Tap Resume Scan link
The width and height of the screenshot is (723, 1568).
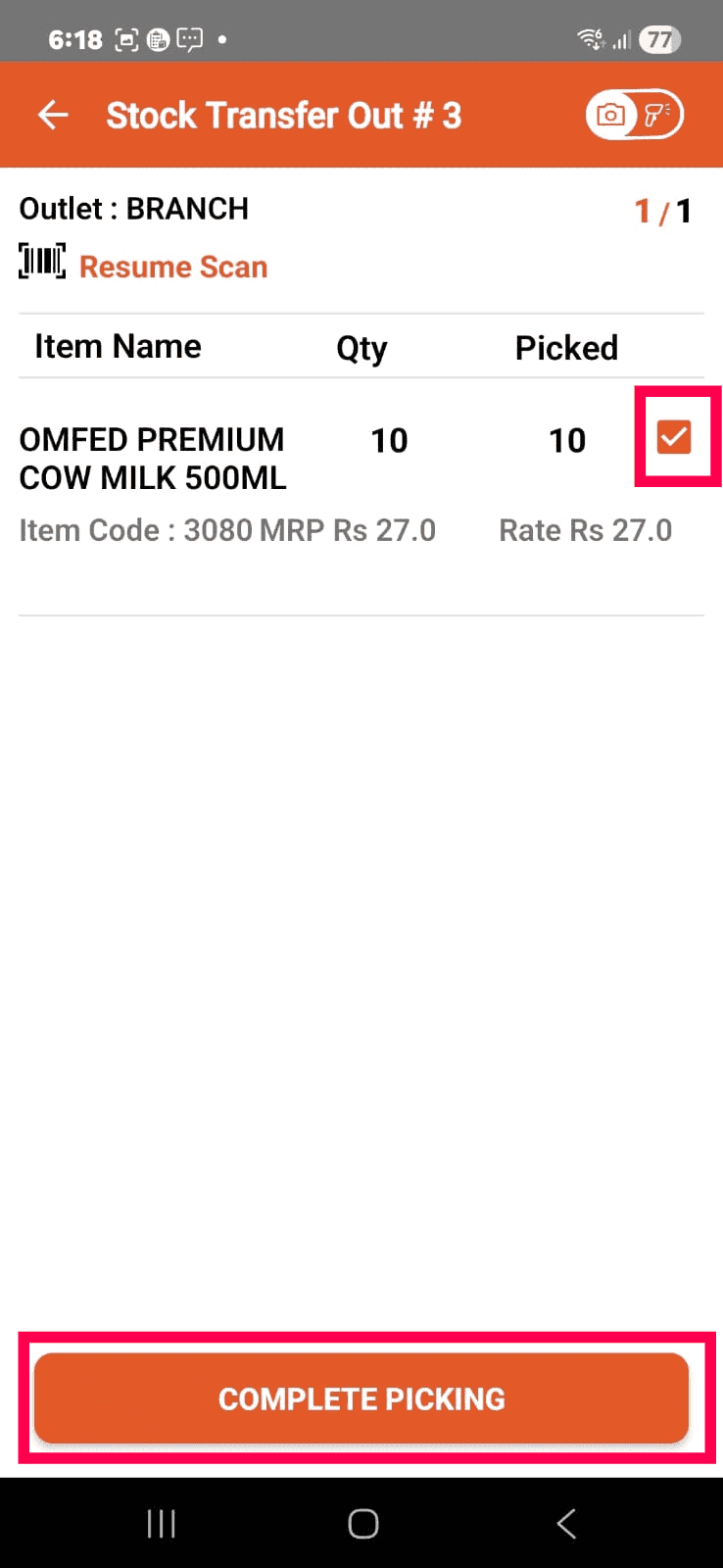172,267
